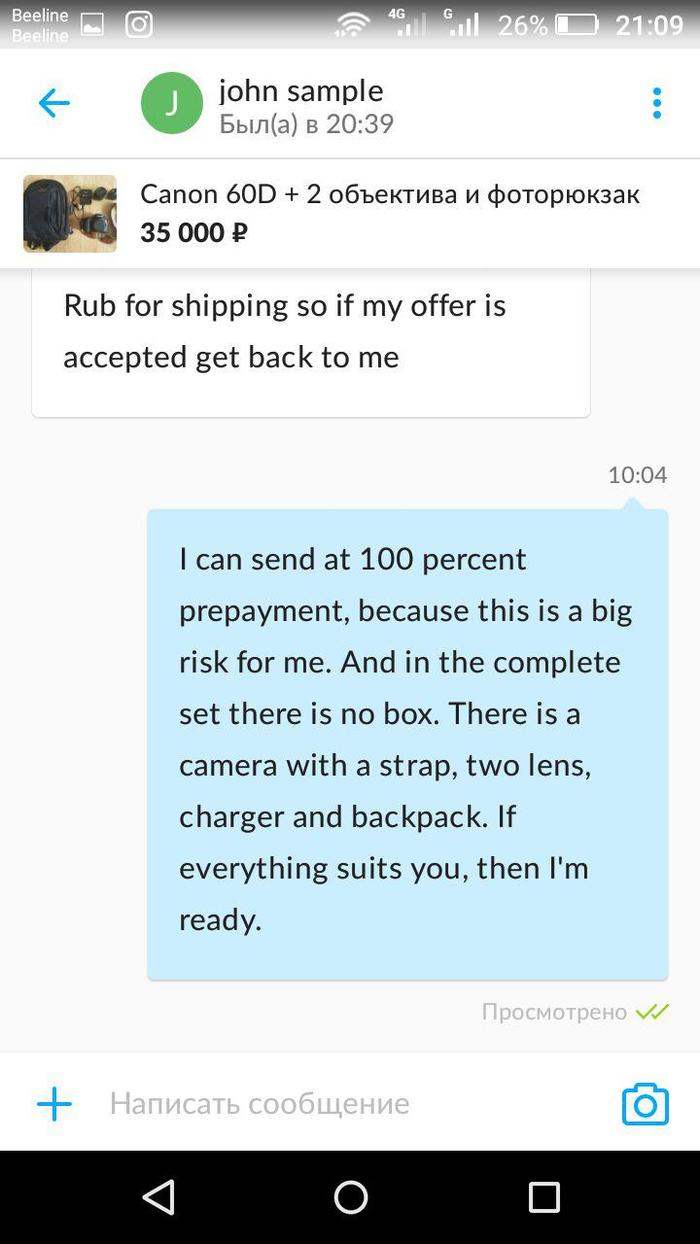This screenshot has height=1244, width=700.
Task: Open the system recent apps view
Action: point(544,1196)
